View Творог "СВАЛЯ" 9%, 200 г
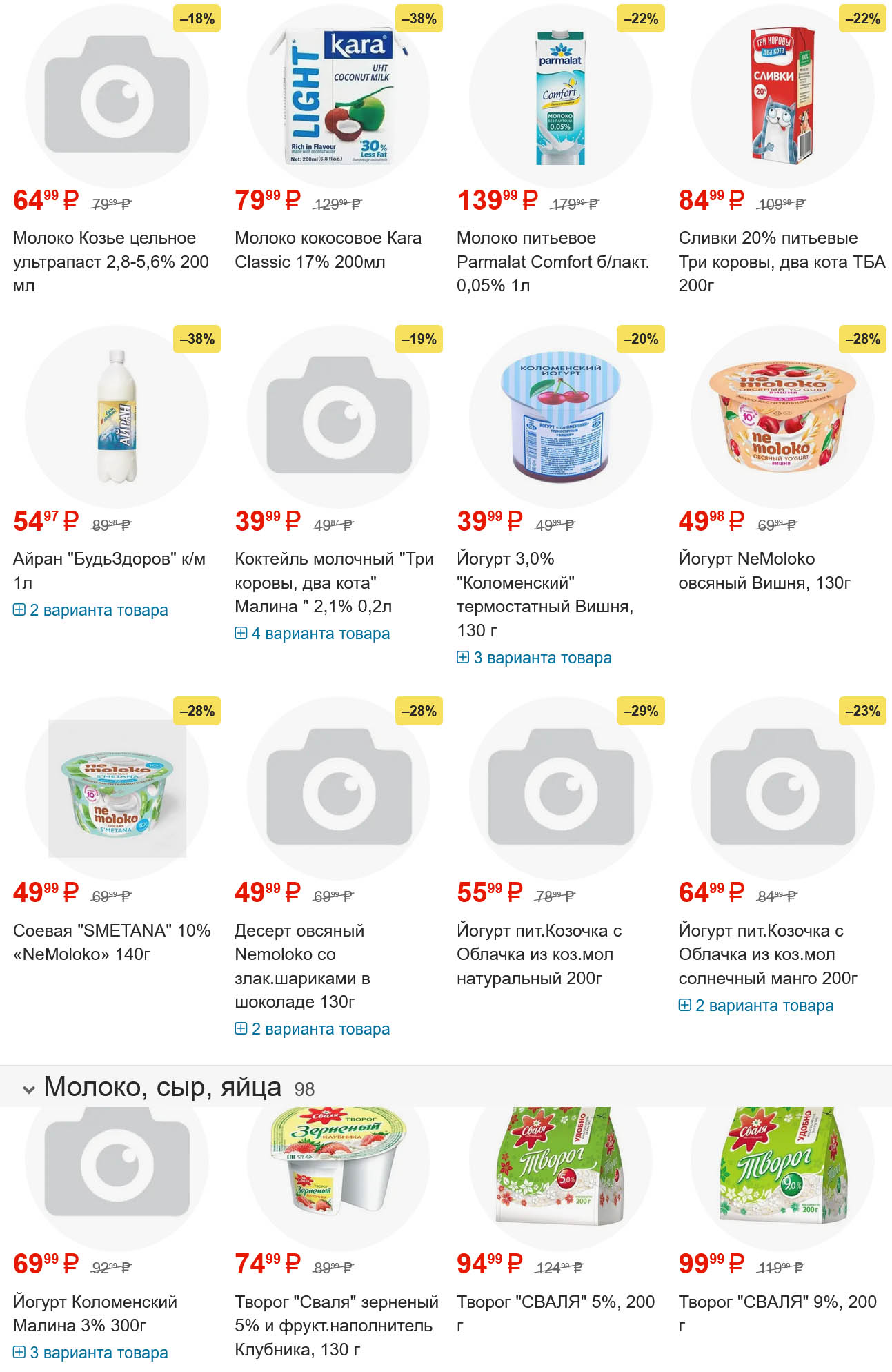This screenshot has width=892, height=1372. coord(777,1313)
